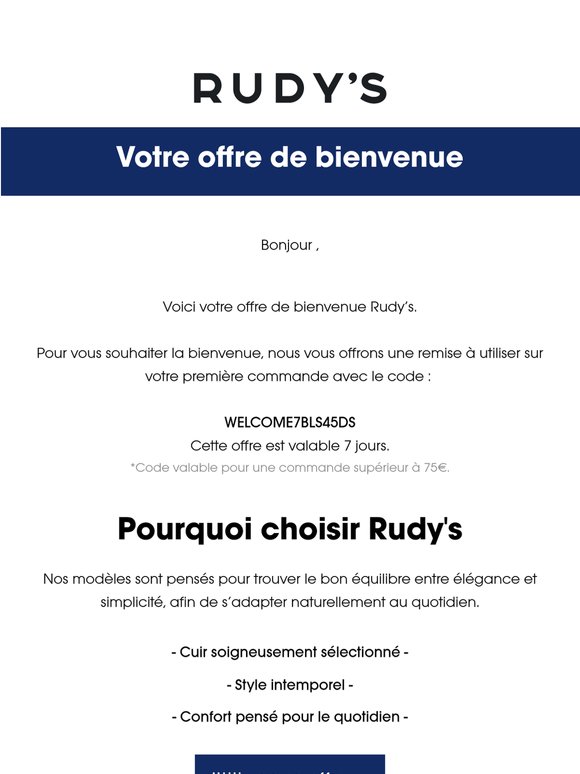Tap the blue button below the benefits list
The width and height of the screenshot is (580, 774).
click(290, 764)
